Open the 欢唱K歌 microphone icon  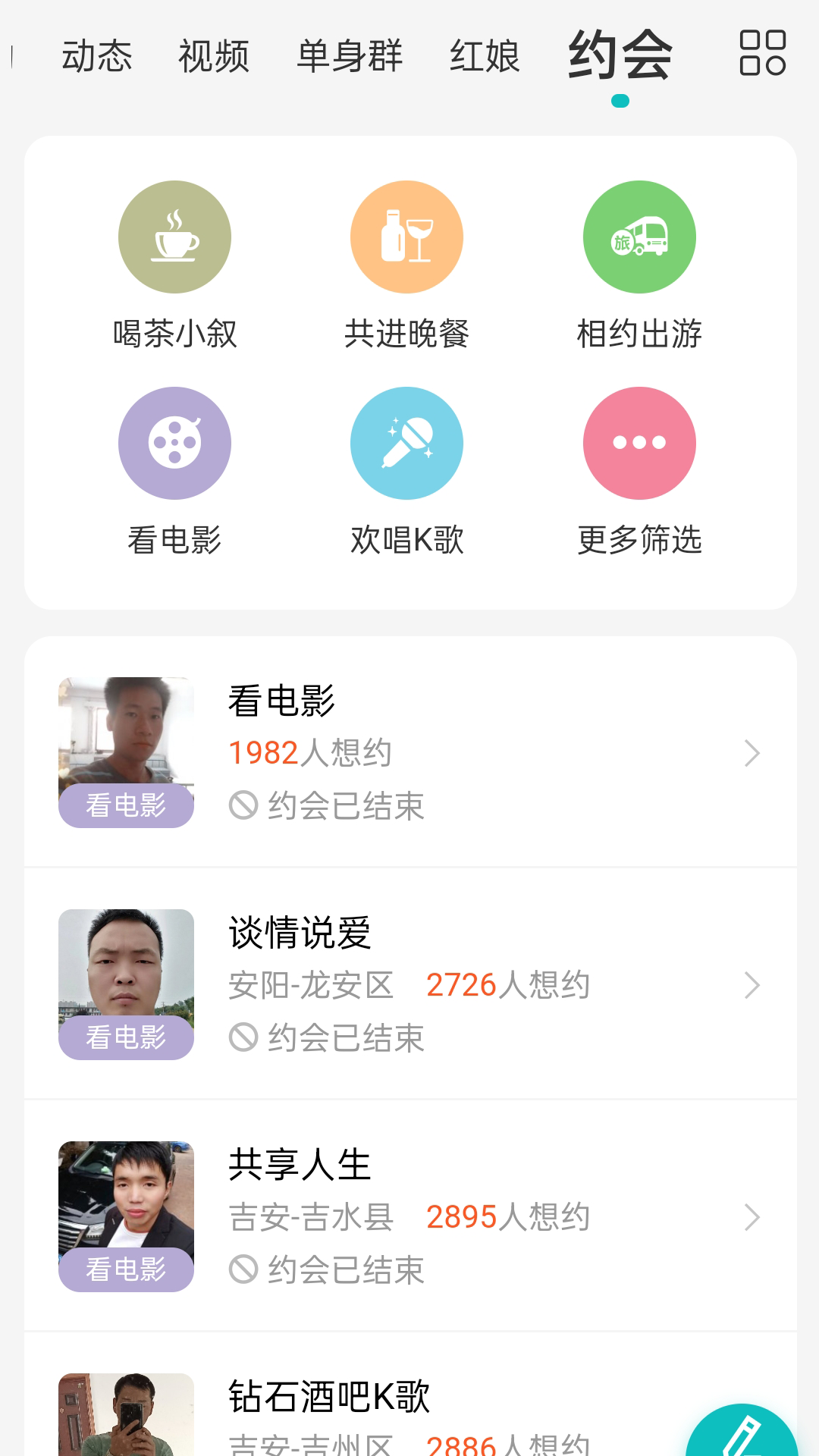tap(407, 444)
